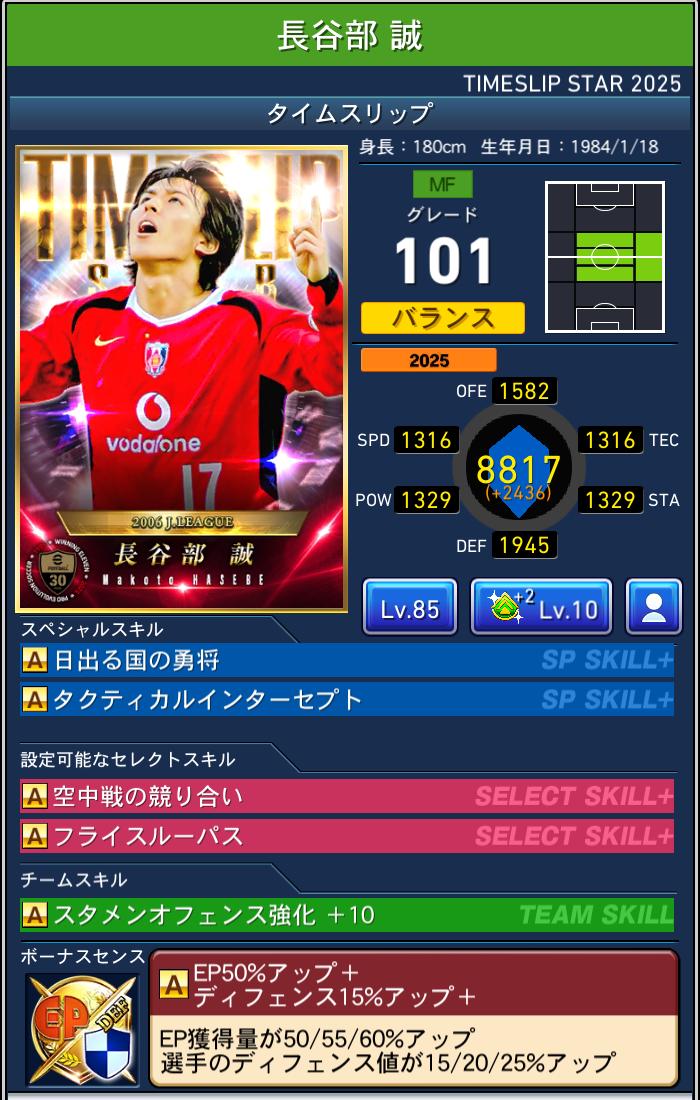700x1100 pixels.
Task: Open the 日出る国の勇将 special skill row
Action: (346, 660)
